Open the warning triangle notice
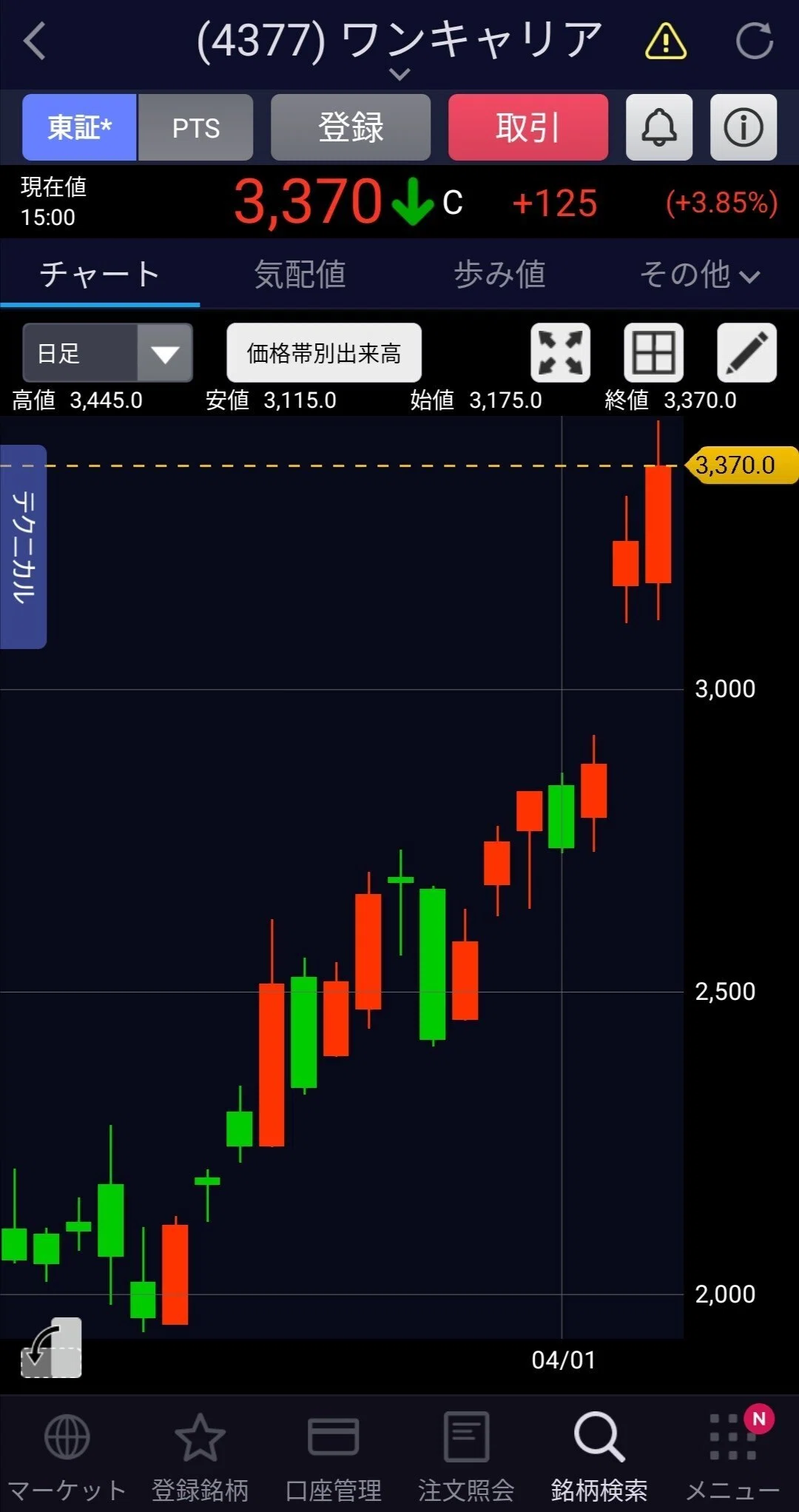This screenshot has height=1512, width=799. 666,41
